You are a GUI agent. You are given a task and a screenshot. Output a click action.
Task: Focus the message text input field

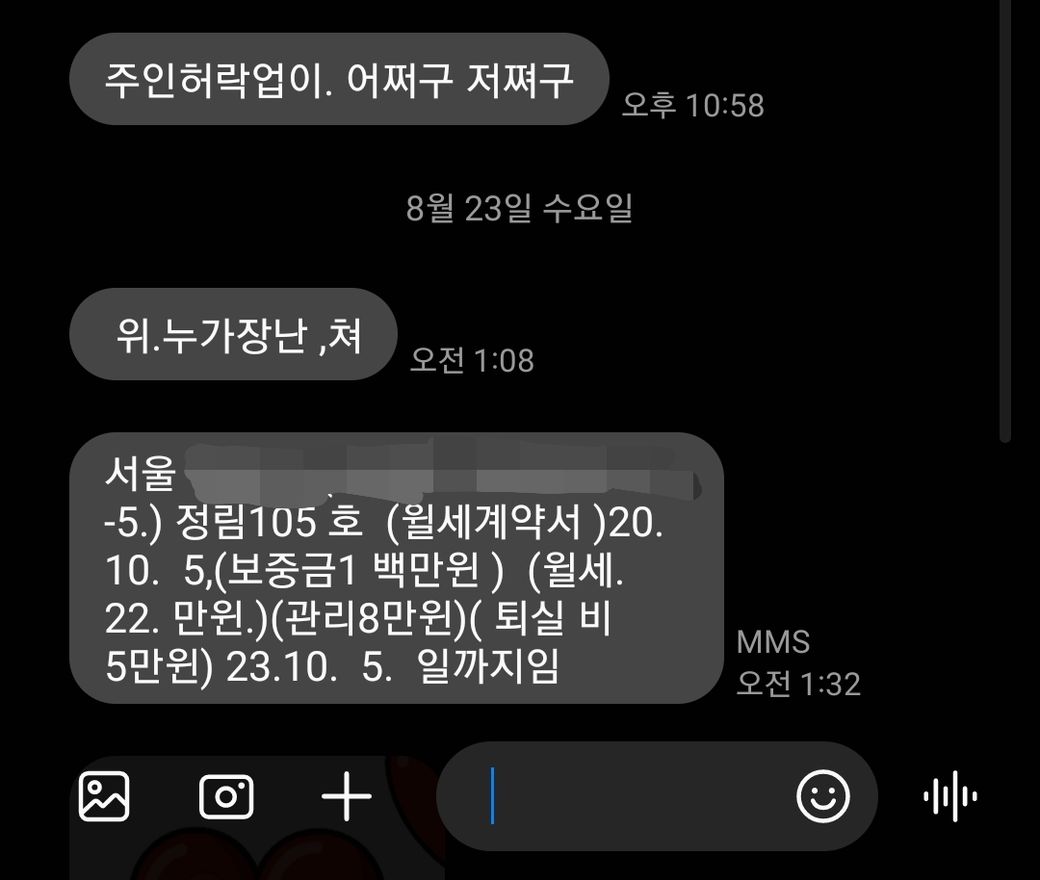click(x=630, y=797)
